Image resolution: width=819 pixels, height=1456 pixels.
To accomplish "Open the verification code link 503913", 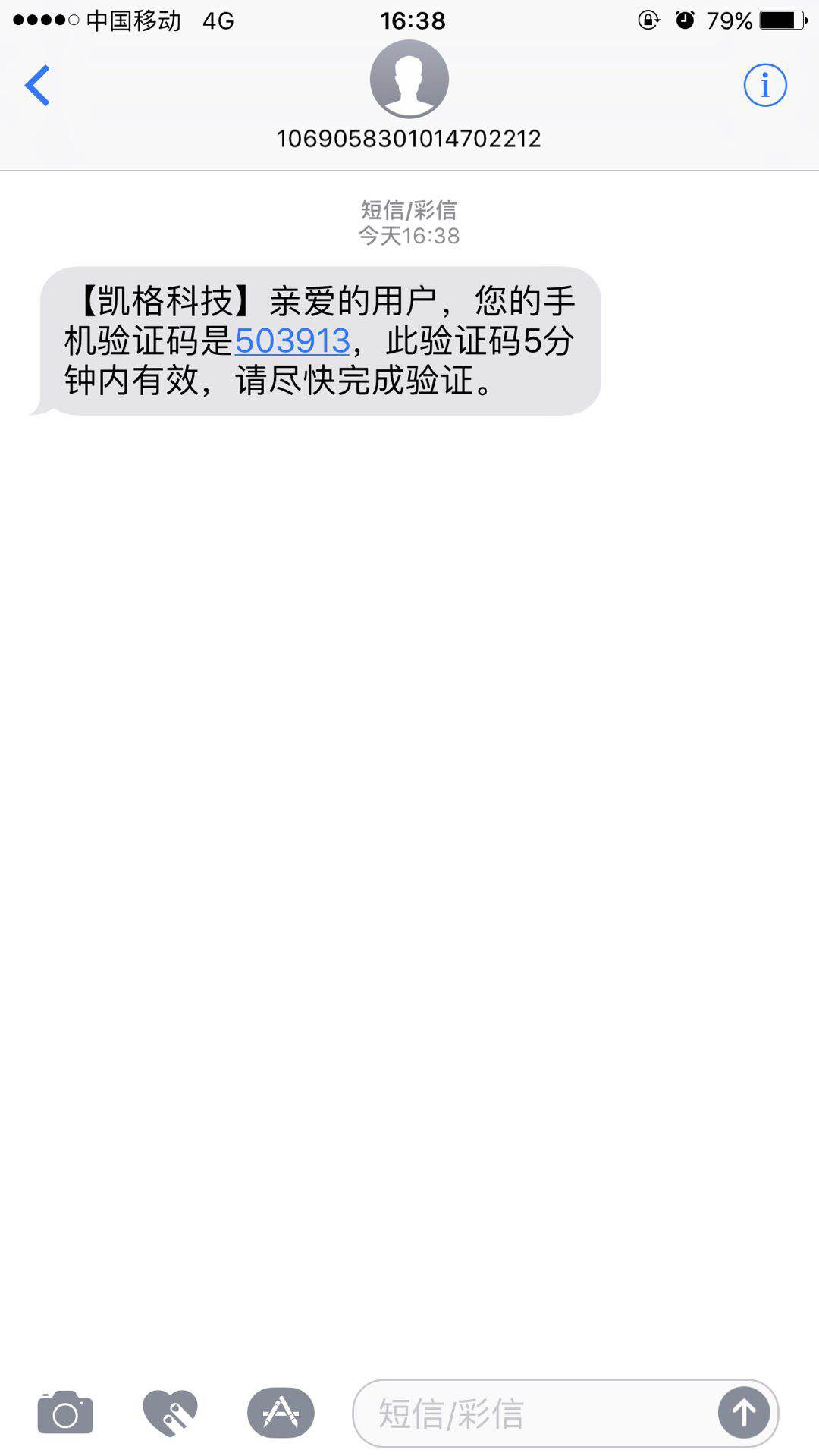I will [293, 343].
